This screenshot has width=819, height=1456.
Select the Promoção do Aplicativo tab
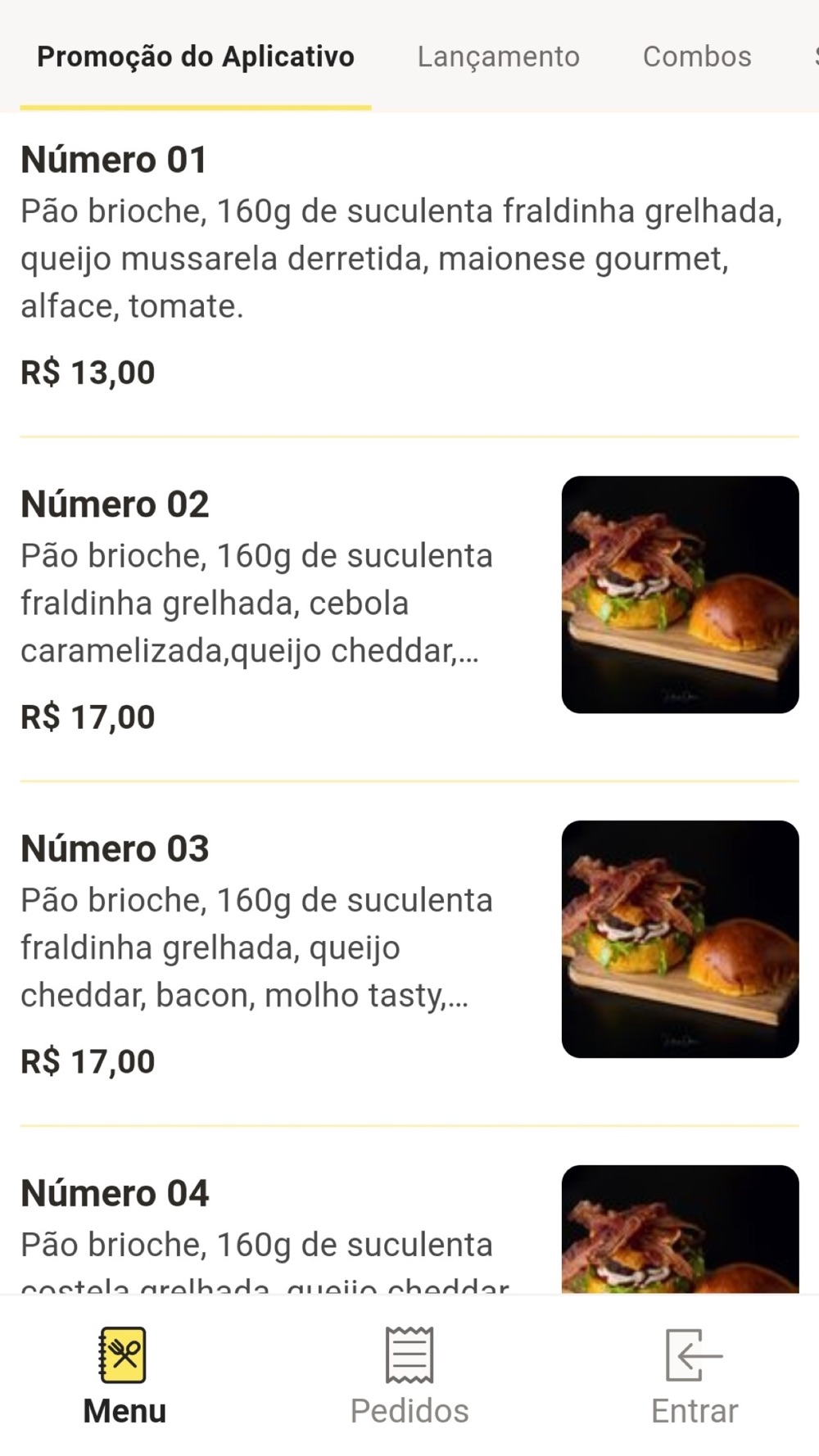point(196,57)
